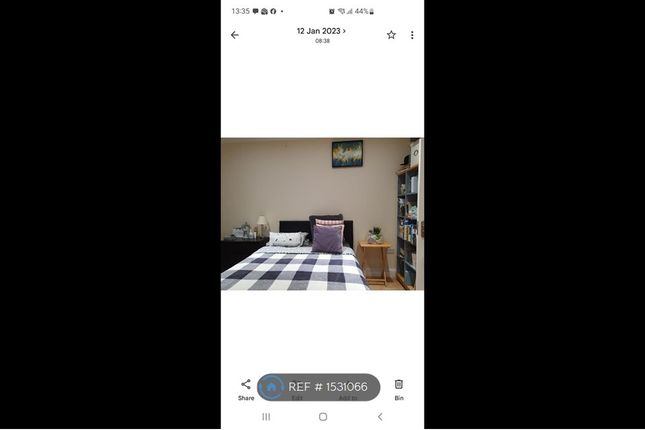Viewport: 645px width, 430px height.
Task: Share this bedroom photo
Action: [x=246, y=387]
